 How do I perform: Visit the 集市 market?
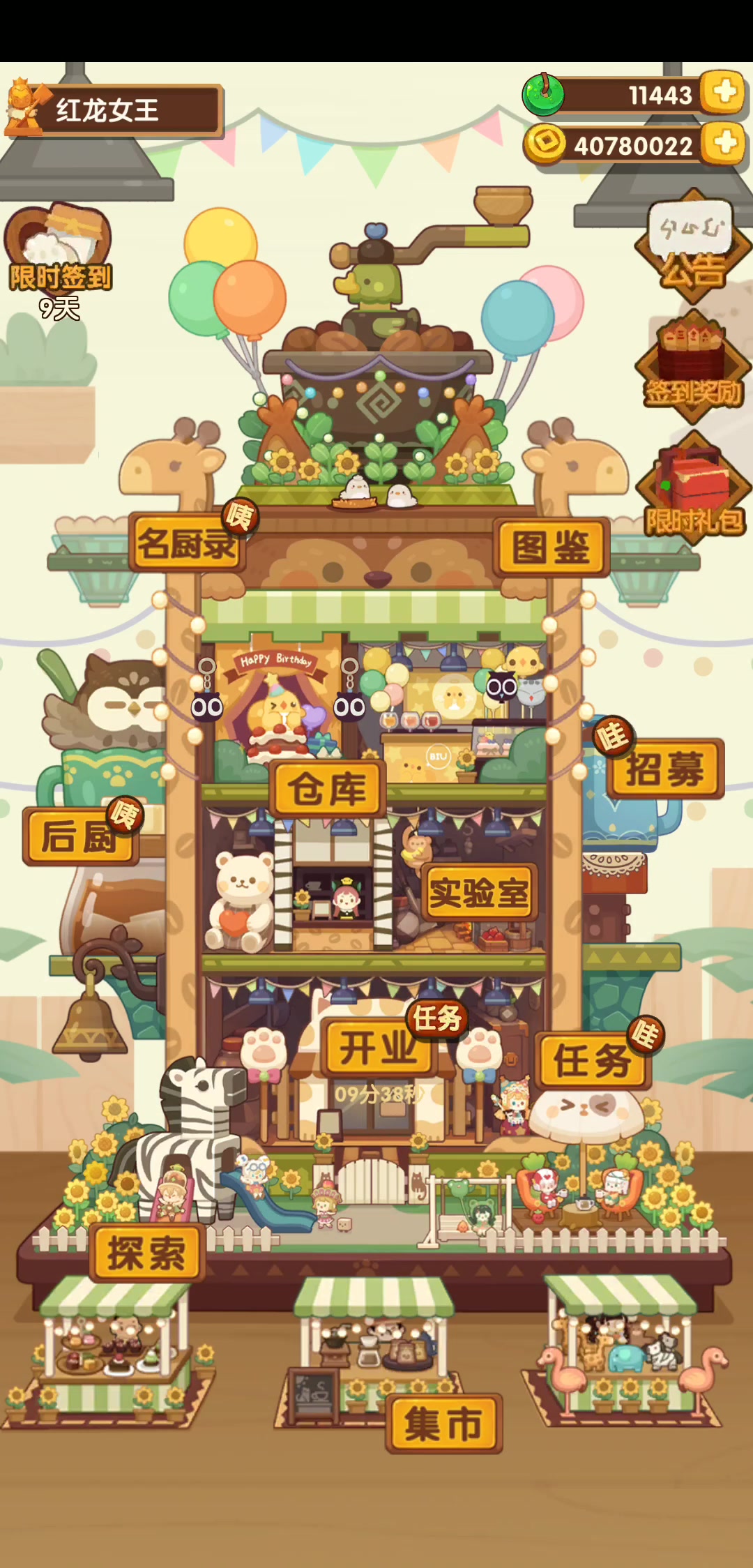coord(443,1423)
